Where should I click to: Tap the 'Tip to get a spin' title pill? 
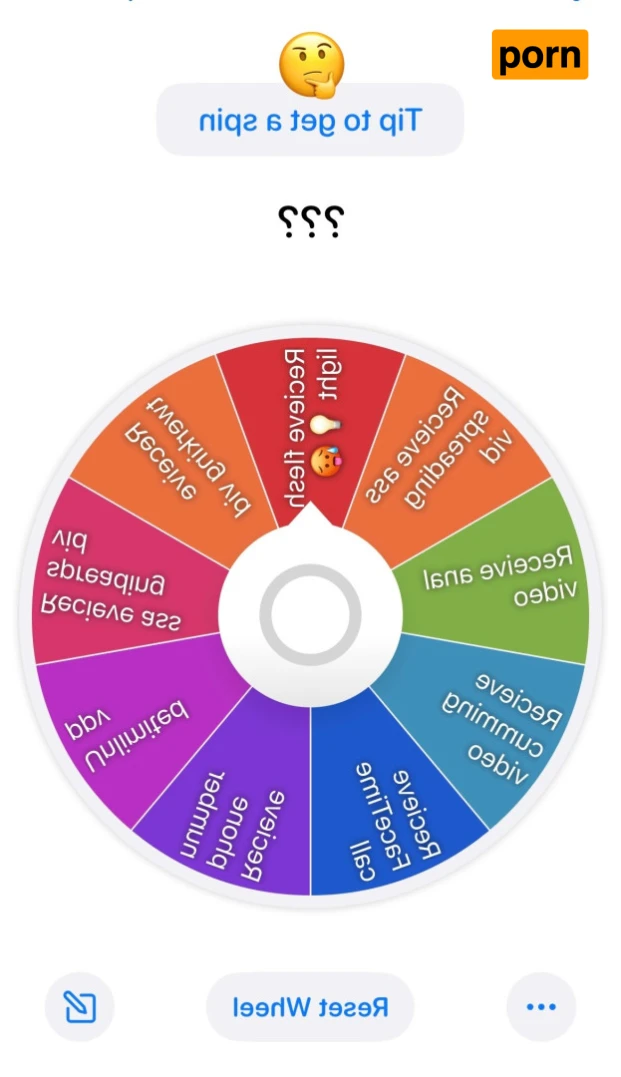pos(310,121)
